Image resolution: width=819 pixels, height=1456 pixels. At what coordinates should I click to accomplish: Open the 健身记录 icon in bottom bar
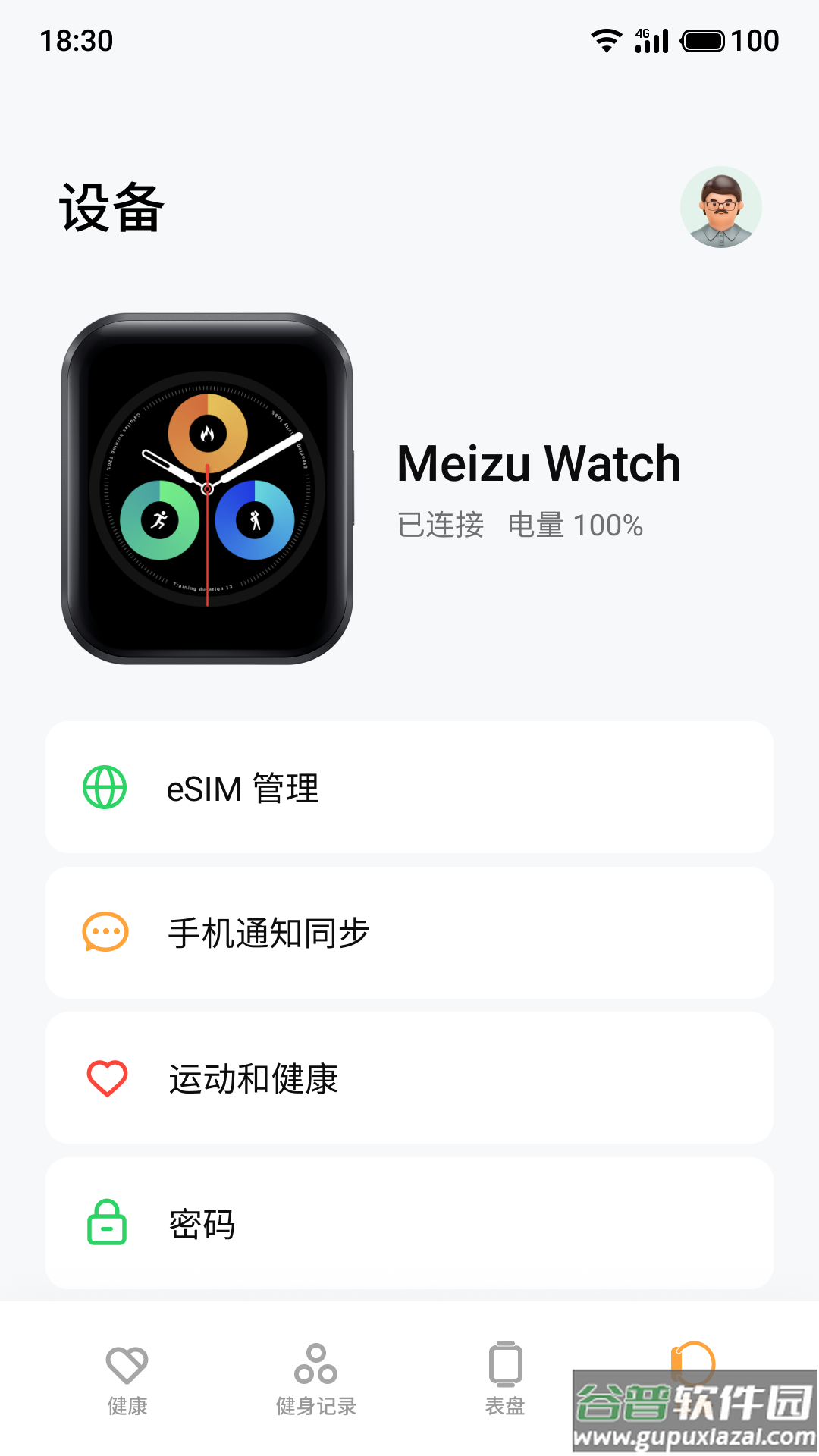(x=315, y=1365)
